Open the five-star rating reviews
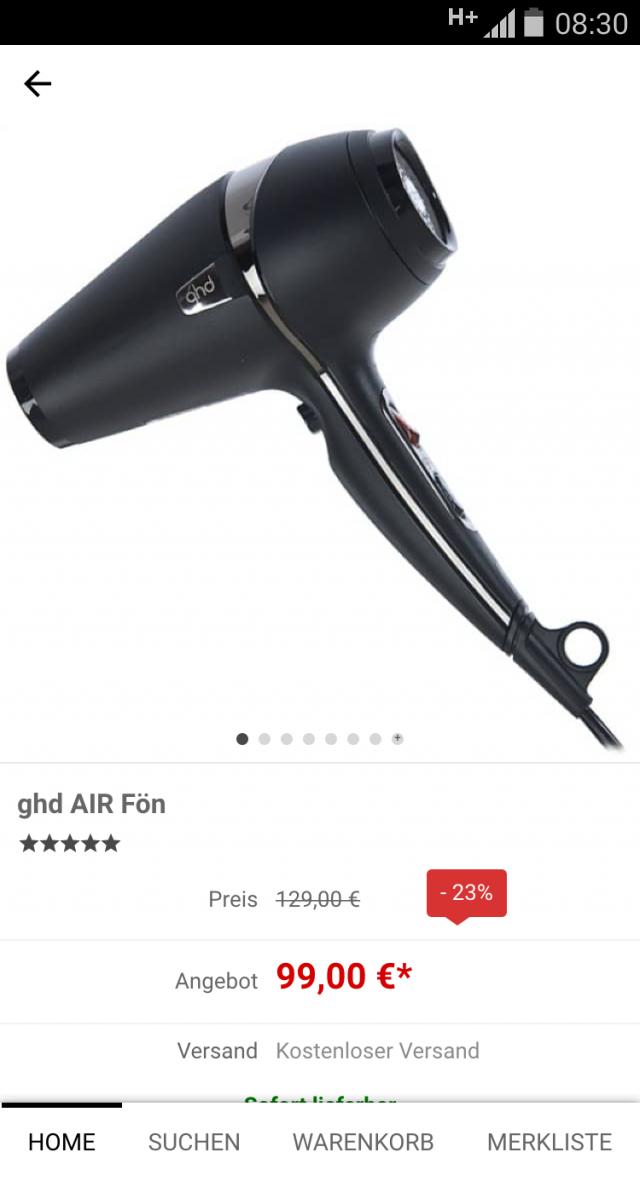 click(69, 844)
